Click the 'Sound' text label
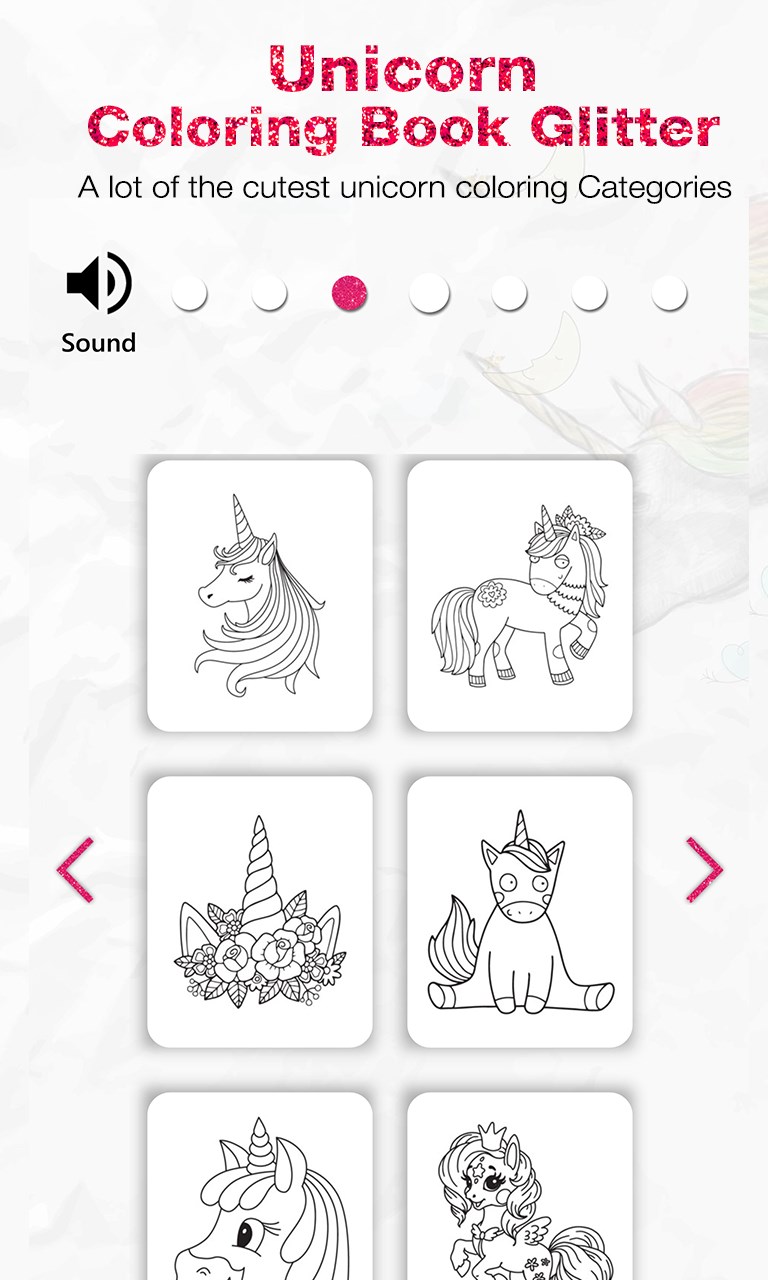 click(x=97, y=344)
